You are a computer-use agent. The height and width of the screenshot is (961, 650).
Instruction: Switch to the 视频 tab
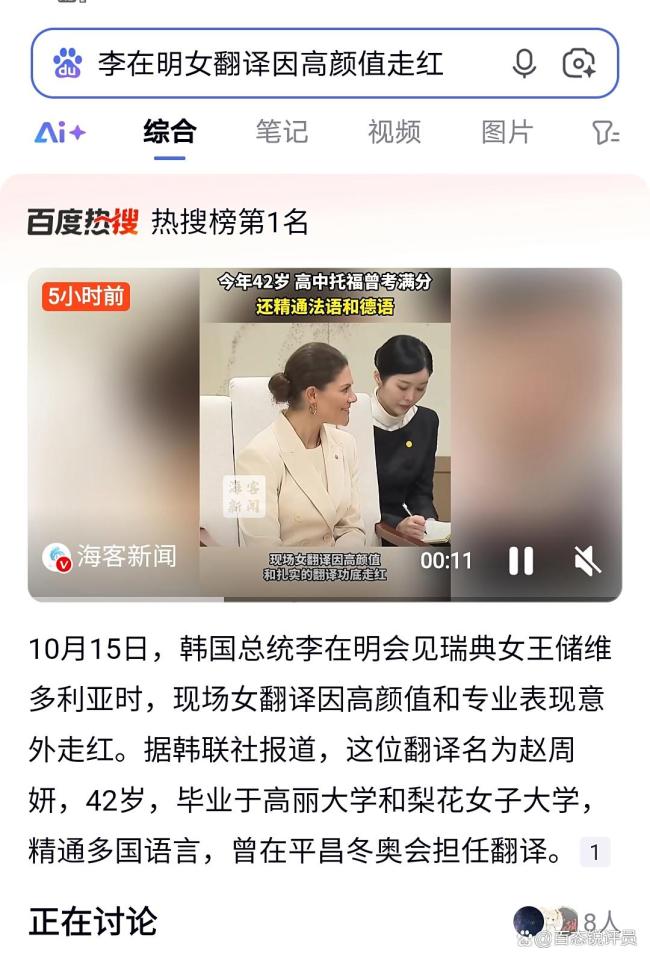(394, 132)
